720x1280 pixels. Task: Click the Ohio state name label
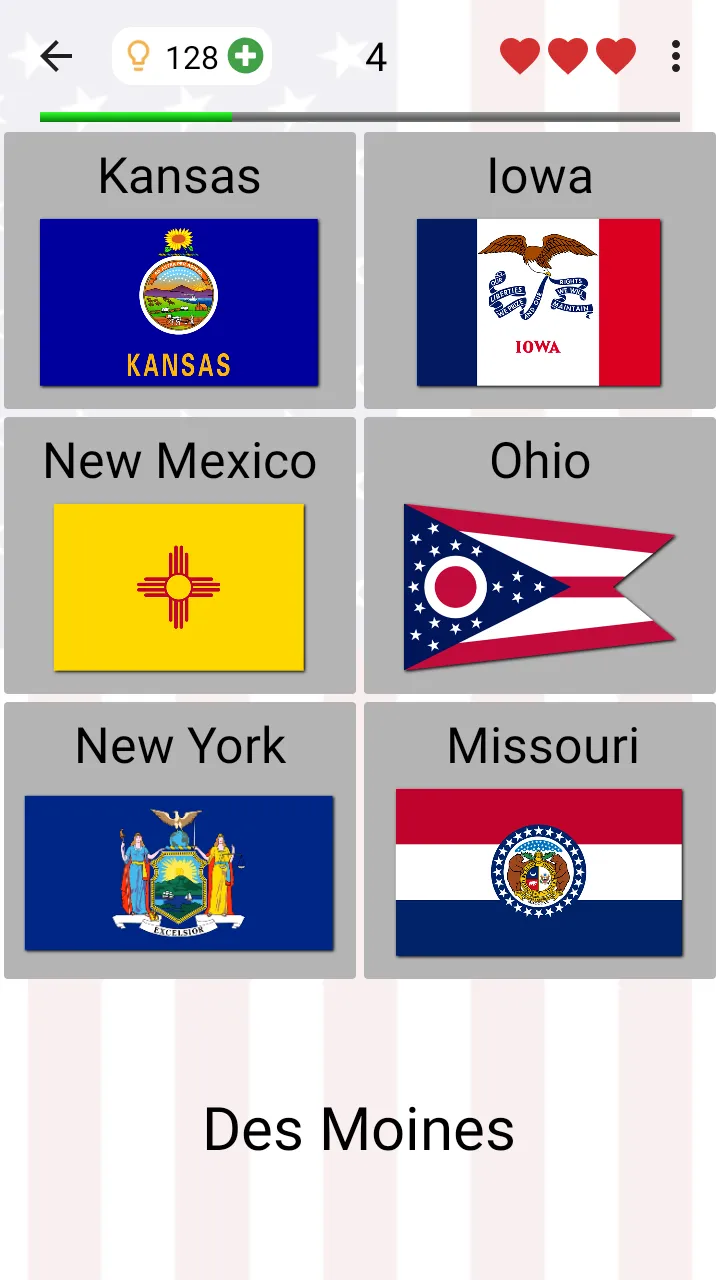click(x=540, y=460)
